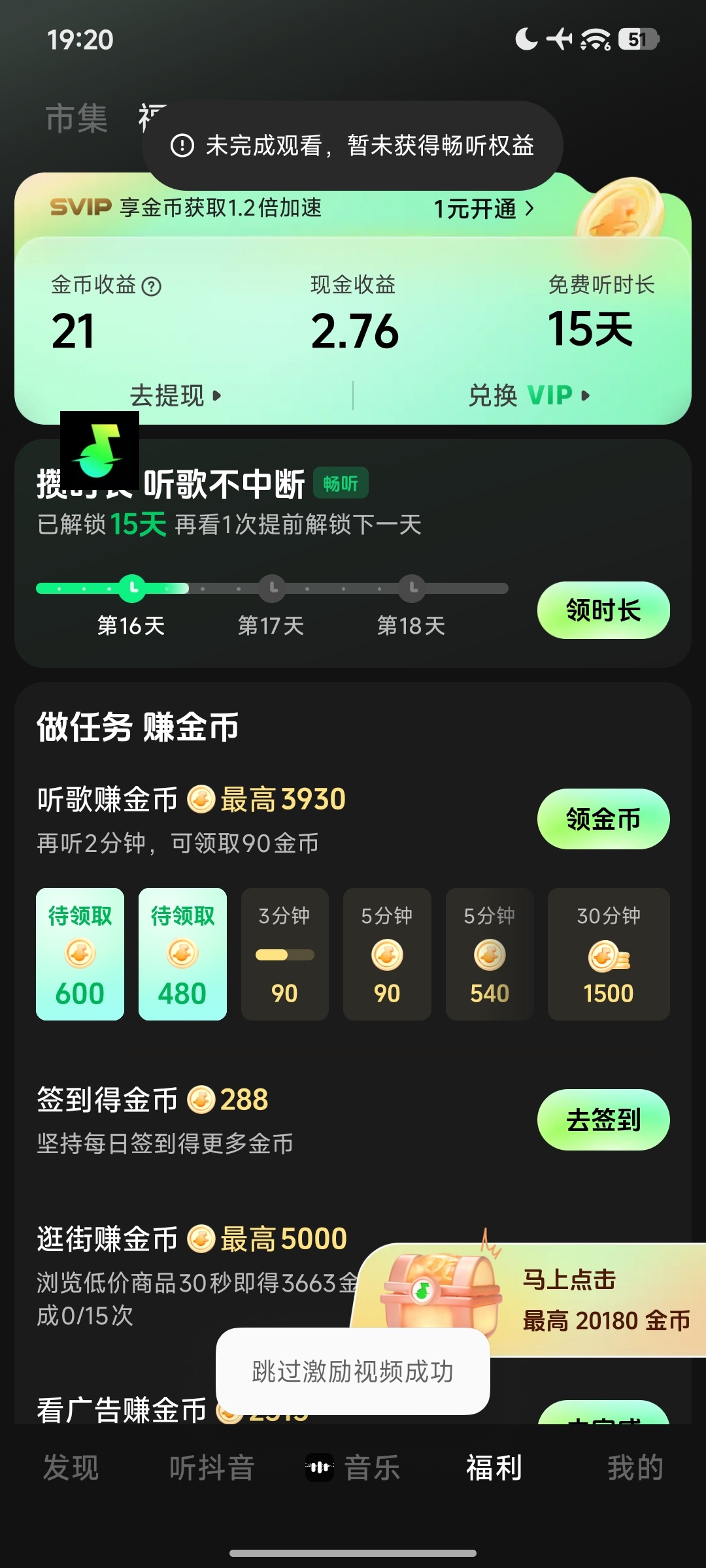Click the coin icon next to 最高3930

pos(201,798)
